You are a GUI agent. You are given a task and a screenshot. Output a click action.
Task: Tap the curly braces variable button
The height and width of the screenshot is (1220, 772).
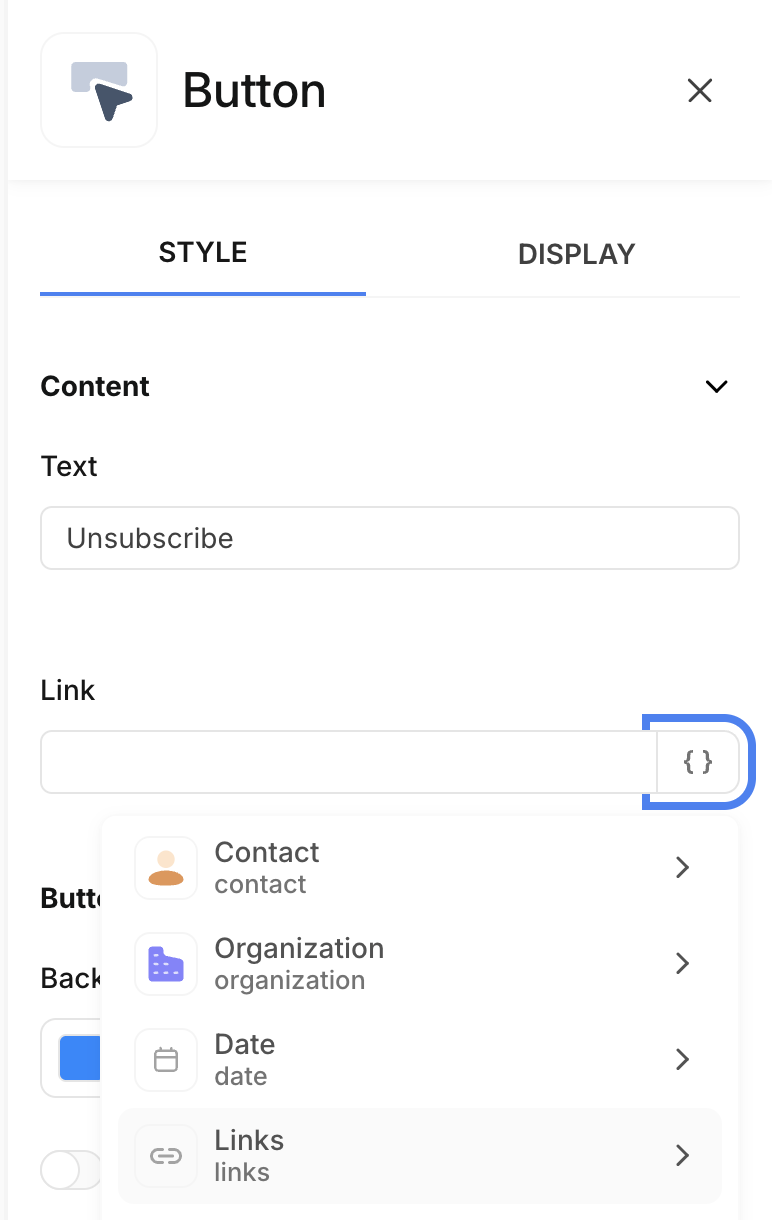(x=698, y=762)
